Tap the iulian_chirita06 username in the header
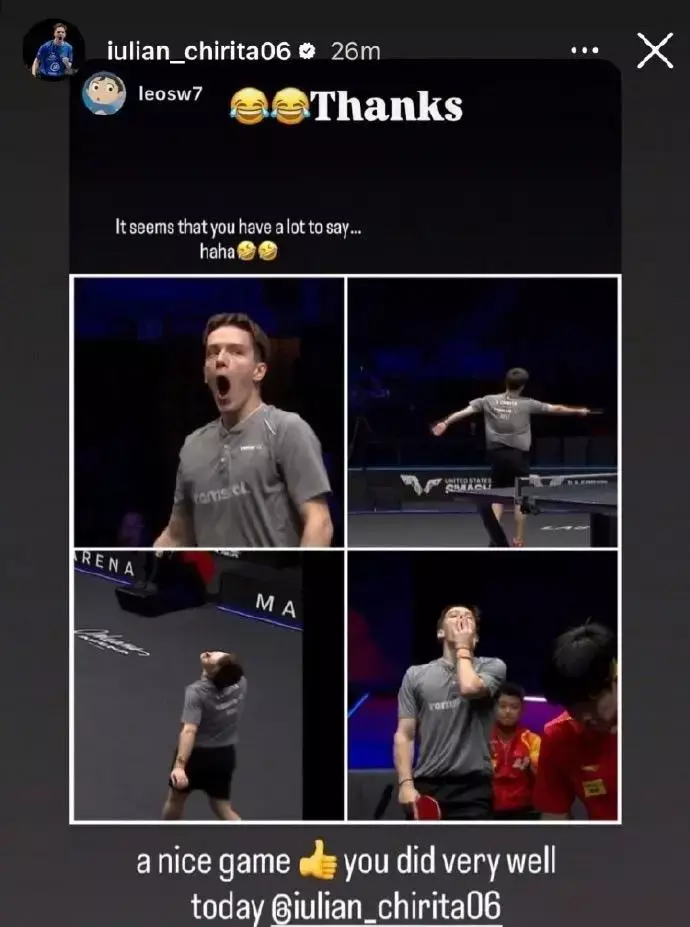 [x=198, y=51]
